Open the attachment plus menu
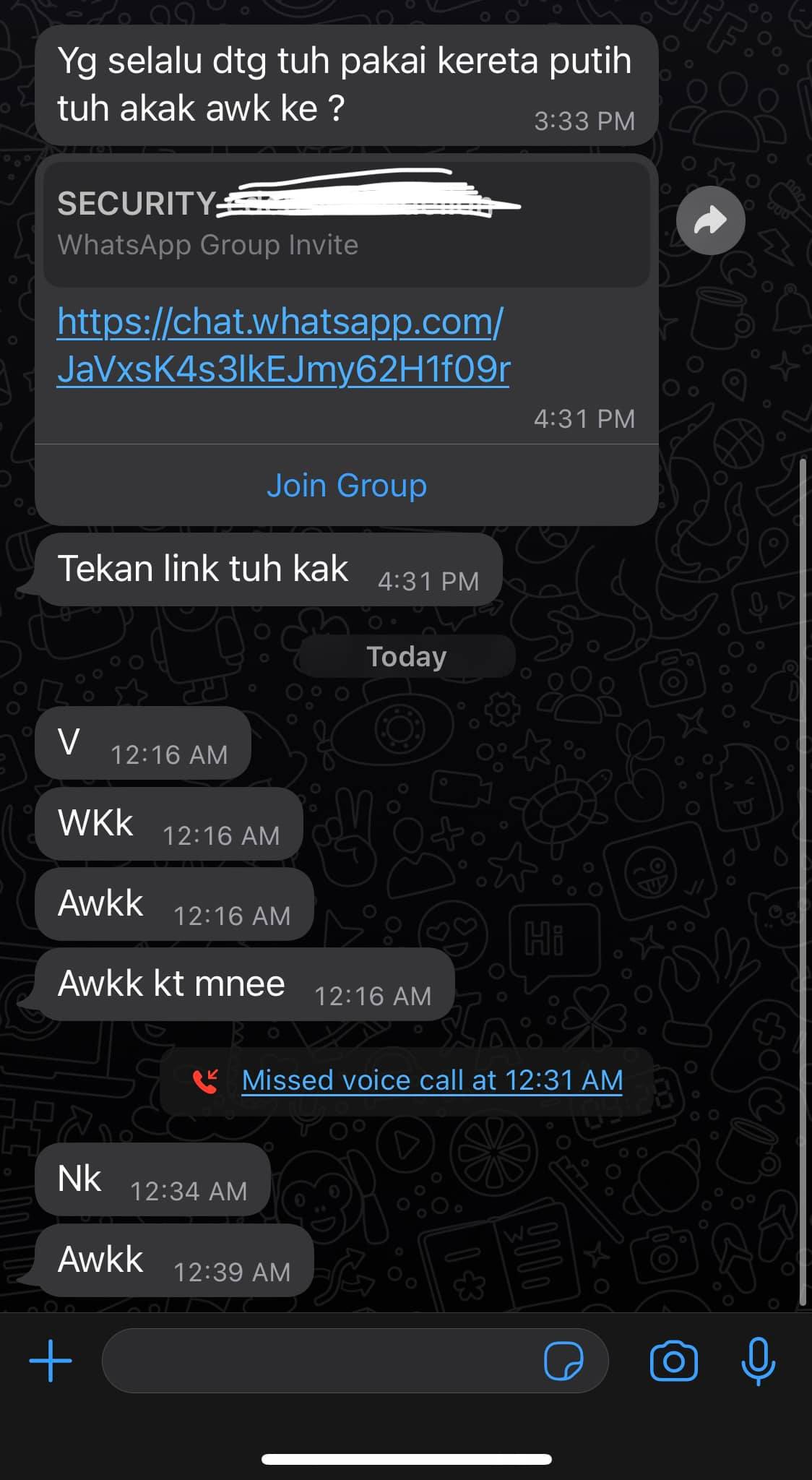The image size is (812, 1480). pyautogui.click(x=51, y=1361)
